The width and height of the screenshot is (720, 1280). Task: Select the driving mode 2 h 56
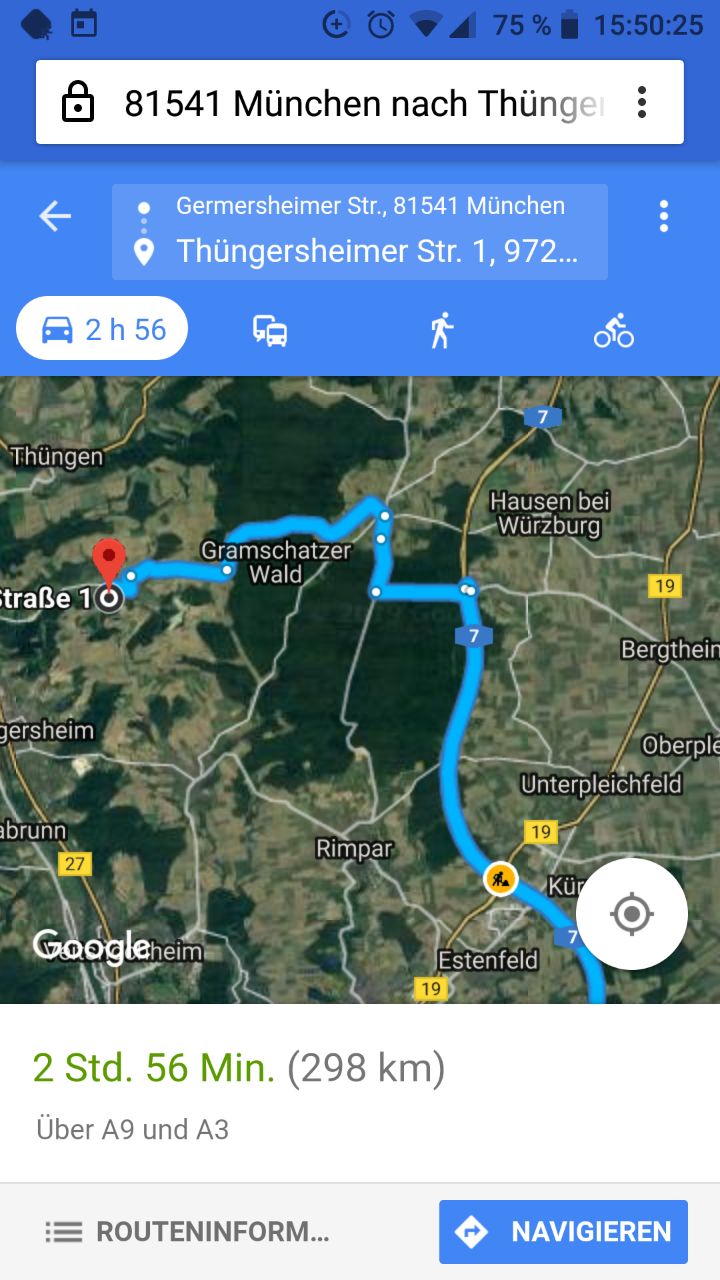pyautogui.click(x=102, y=329)
